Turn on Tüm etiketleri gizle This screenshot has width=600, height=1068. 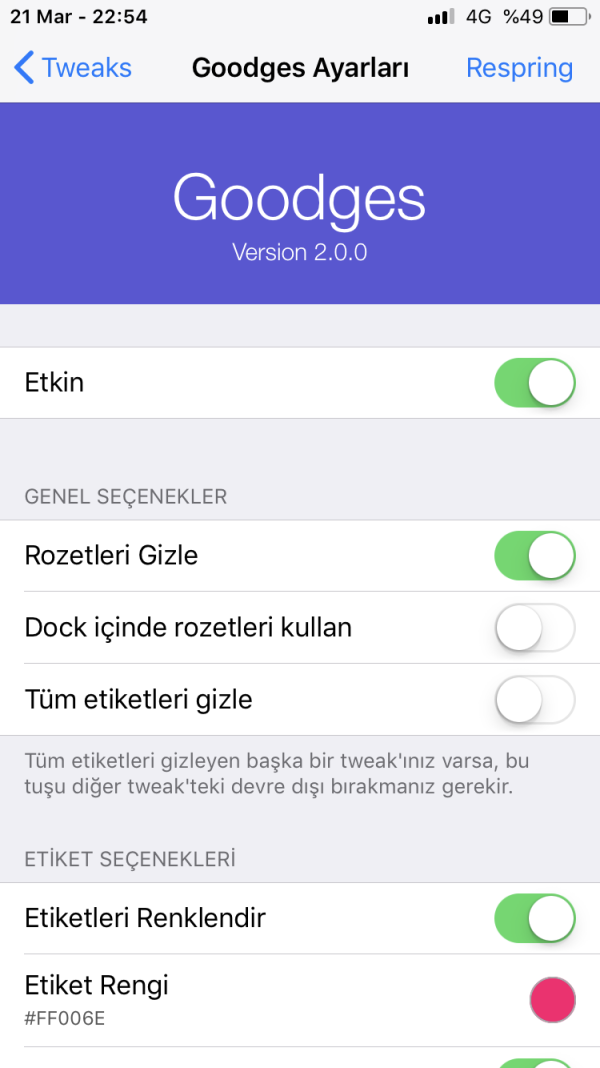pyautogui.click(x=534, y=700)
